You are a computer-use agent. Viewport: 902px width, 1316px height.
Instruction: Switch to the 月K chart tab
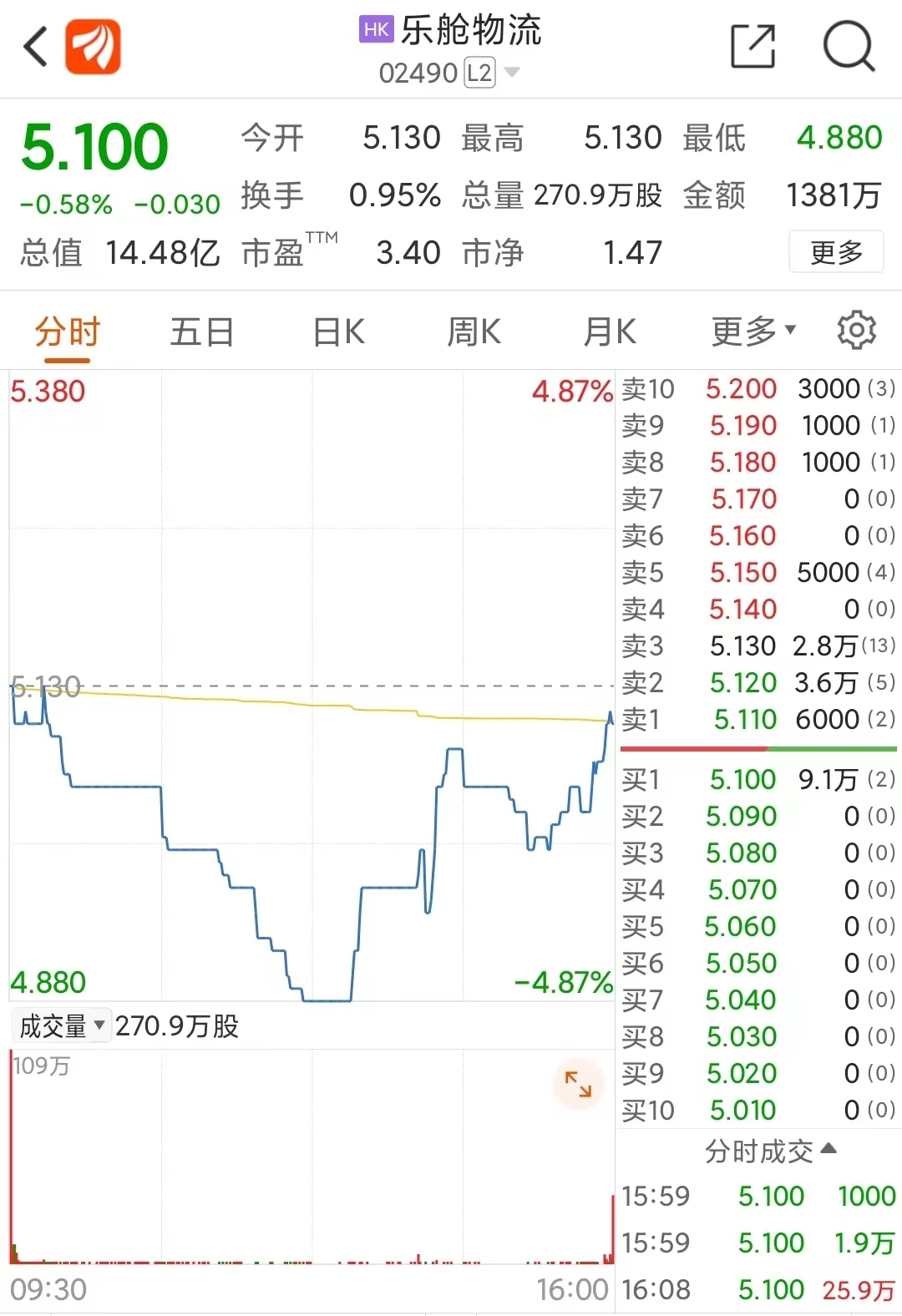(x=610, y=332)
